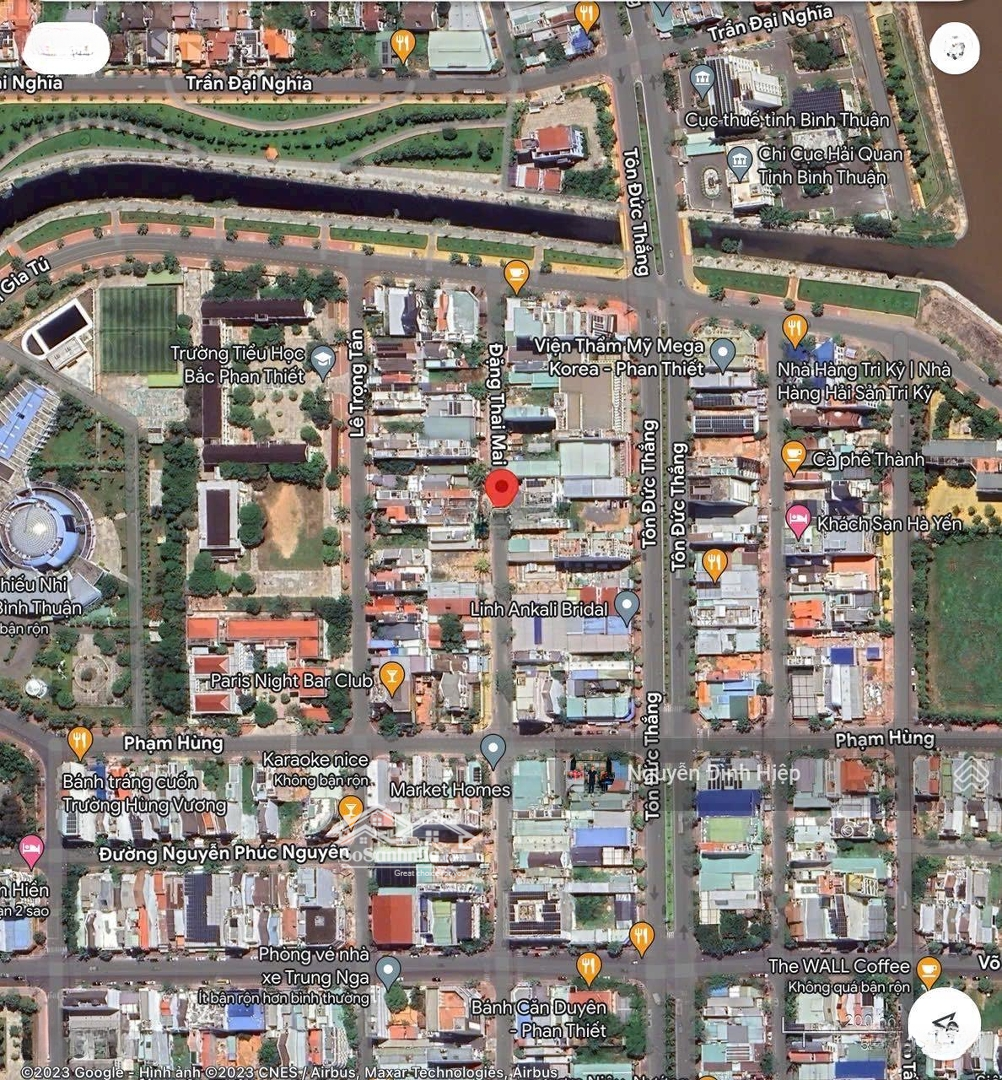This screenshot has height=1080, width=1002.
Task: Select the Nhà Hàng Tri Kỳ restaurant pin
Action: (x=795, y=328)
